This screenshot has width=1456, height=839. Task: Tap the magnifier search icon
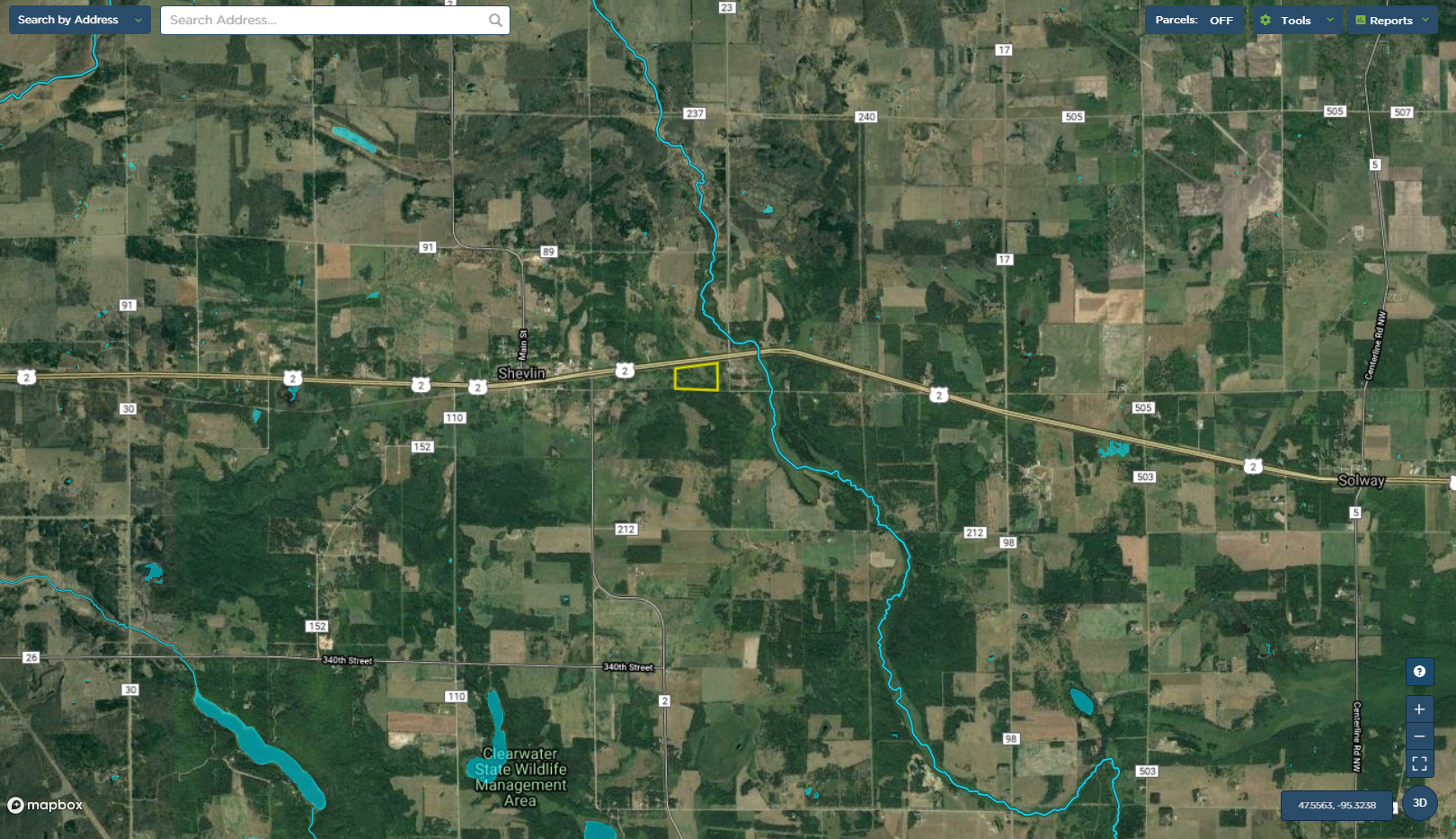pos(495,20)
